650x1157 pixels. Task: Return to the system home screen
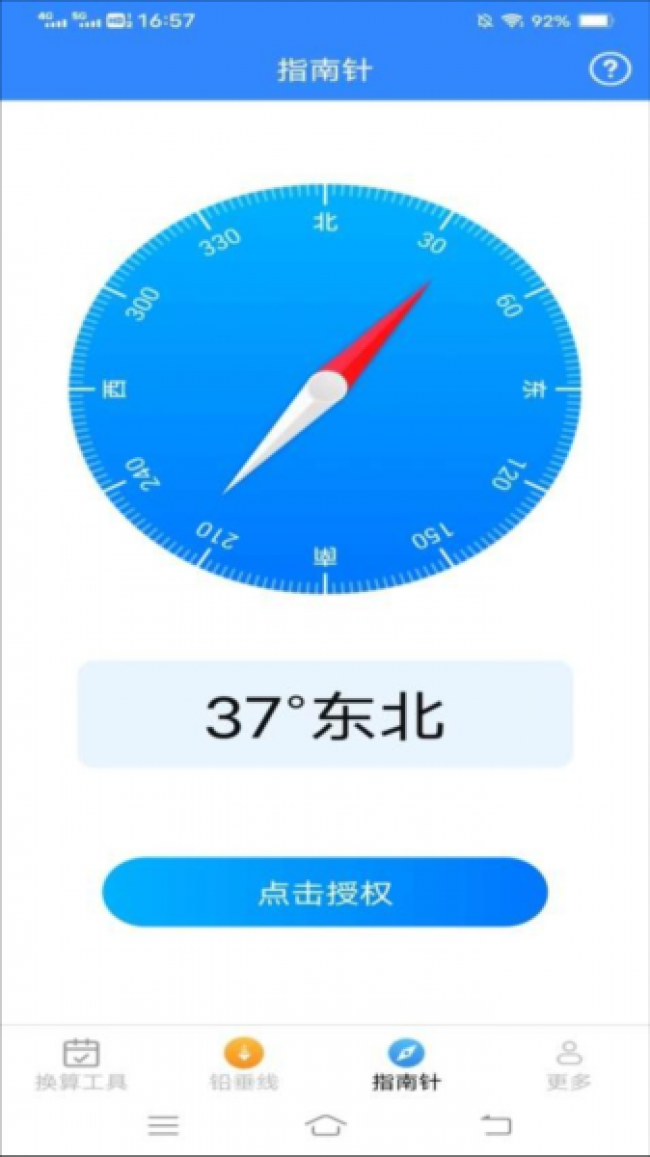[325, 1125]
